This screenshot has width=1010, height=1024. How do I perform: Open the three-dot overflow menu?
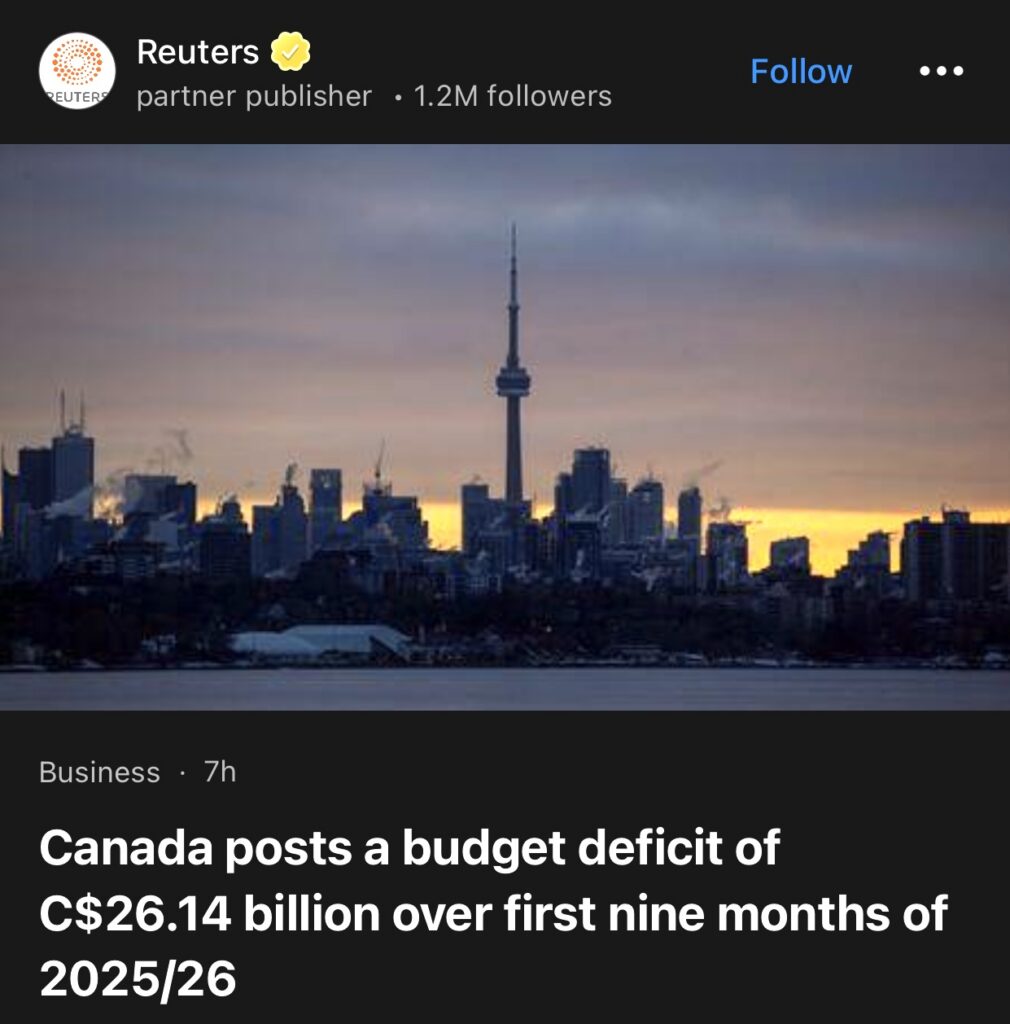point(942,72)
